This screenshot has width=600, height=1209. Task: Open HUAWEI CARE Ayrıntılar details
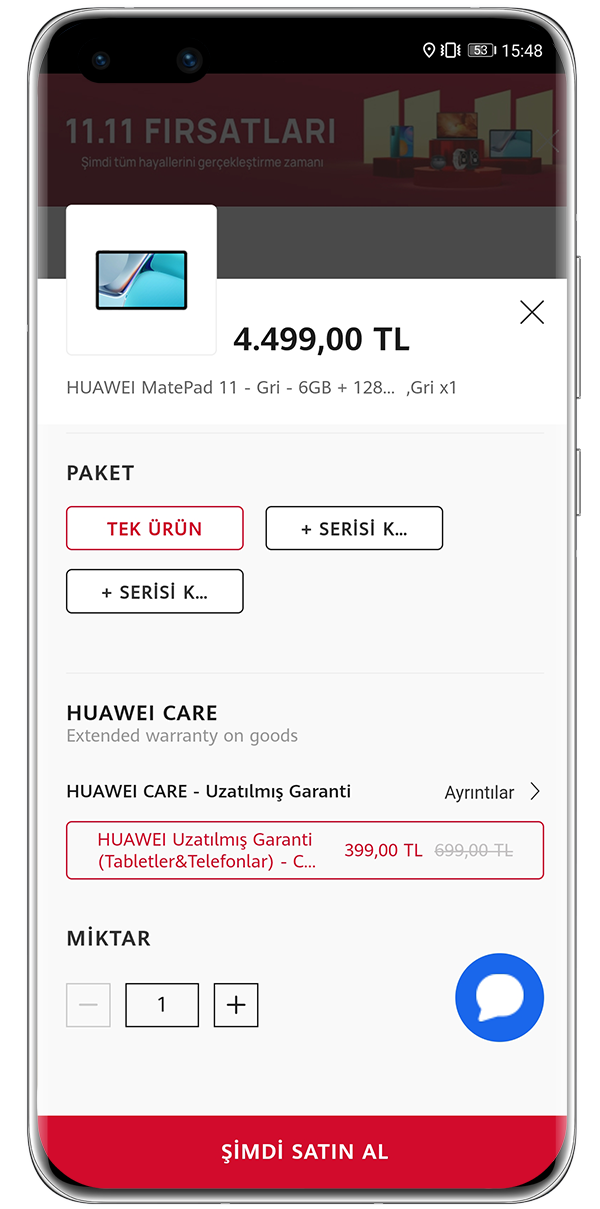pyautogui.click(x=492, y=792)
